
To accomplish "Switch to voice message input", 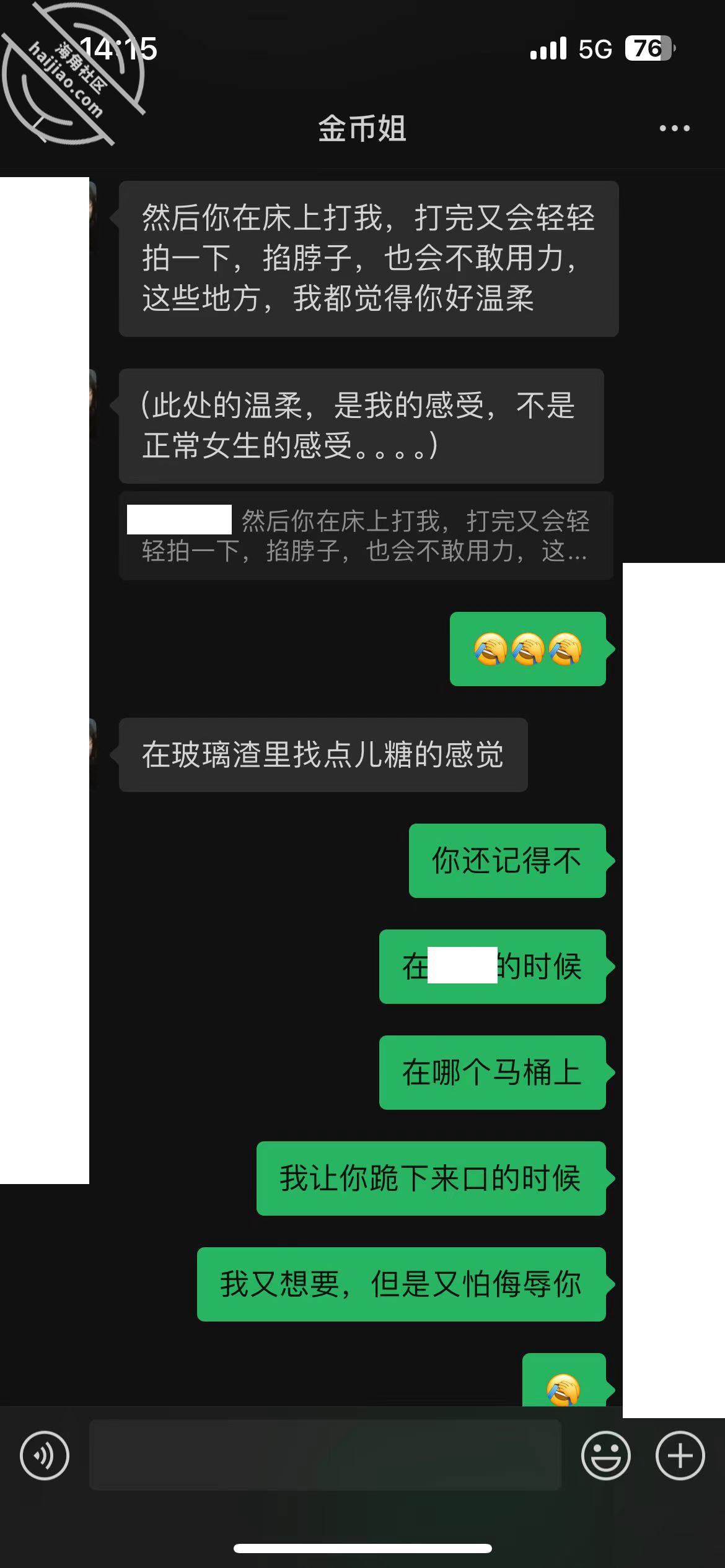I will 45,1455.
